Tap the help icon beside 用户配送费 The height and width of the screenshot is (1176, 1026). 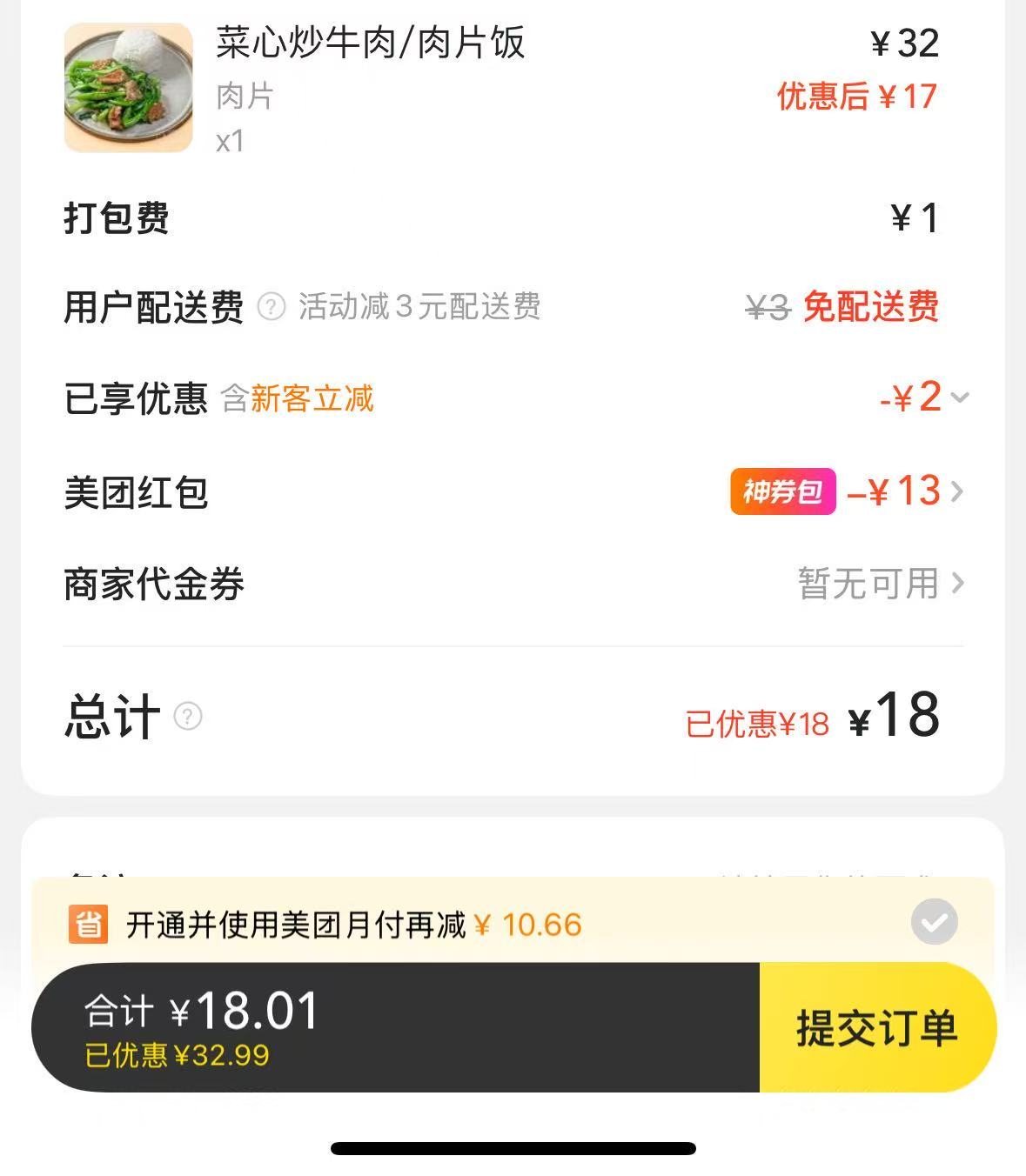click(272, 307)
